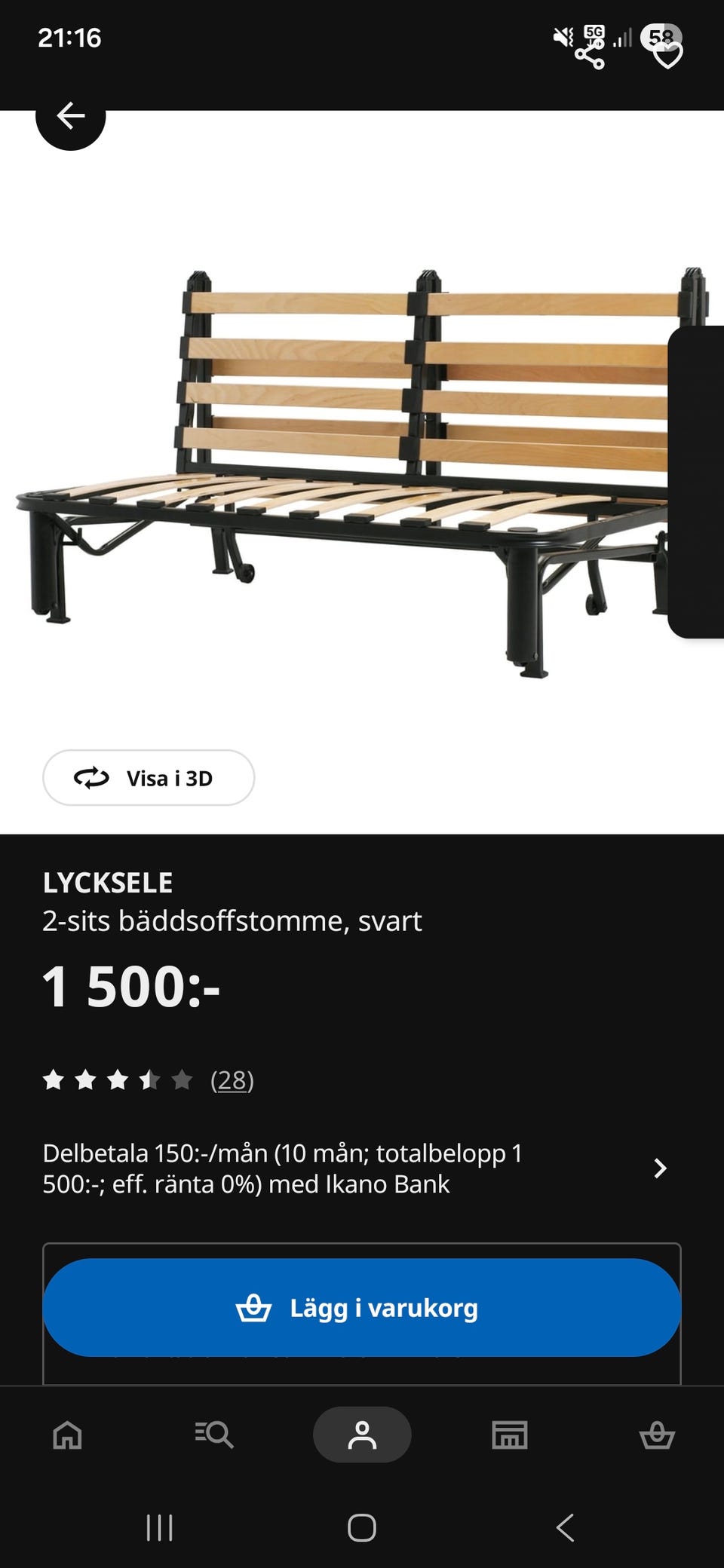Open the search tab
The image size is (724, 1568).
tap(214, 1435)
